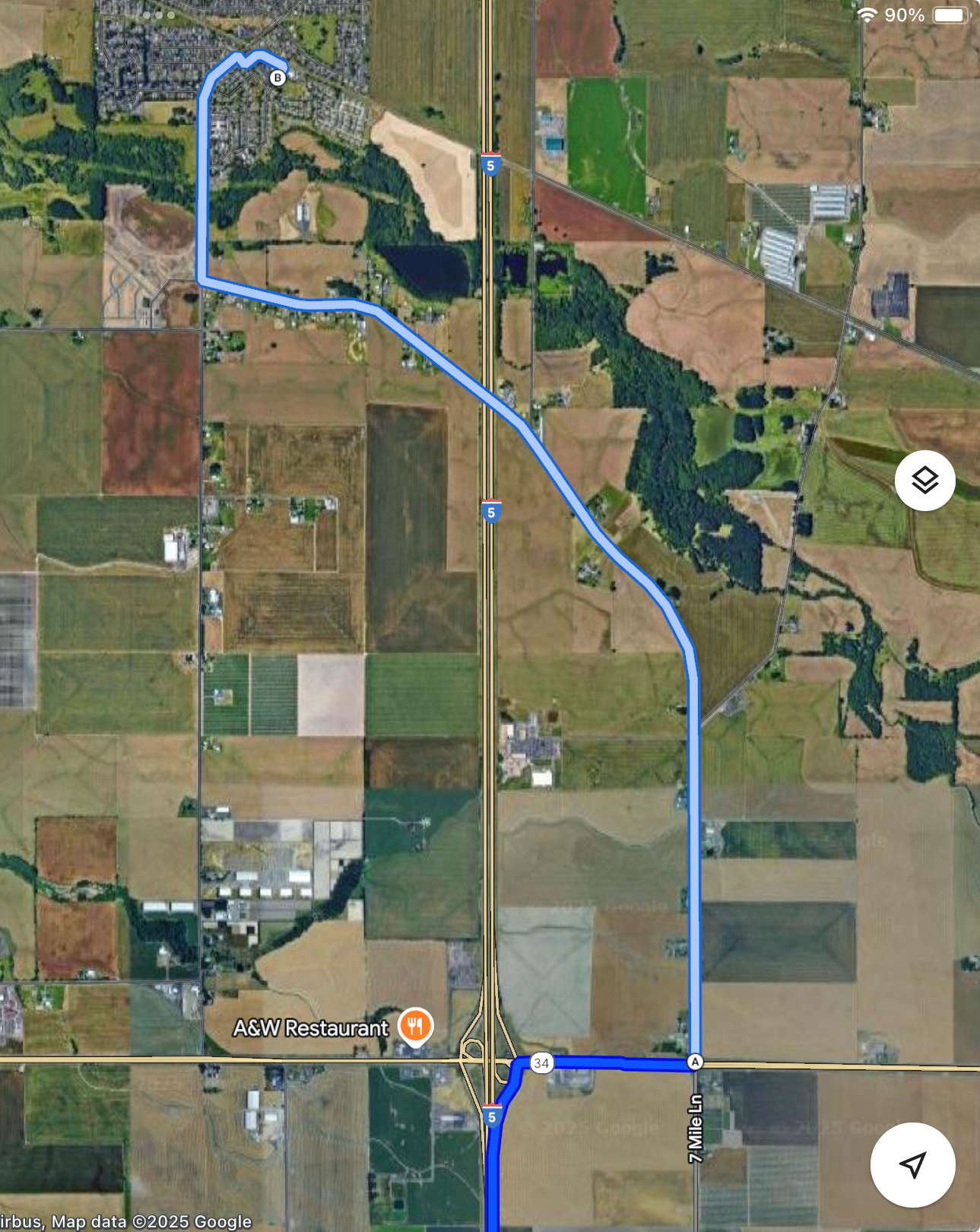Center map on my current location
980x1232 pixels.
pyautogui.click(x=912, y=1164)
